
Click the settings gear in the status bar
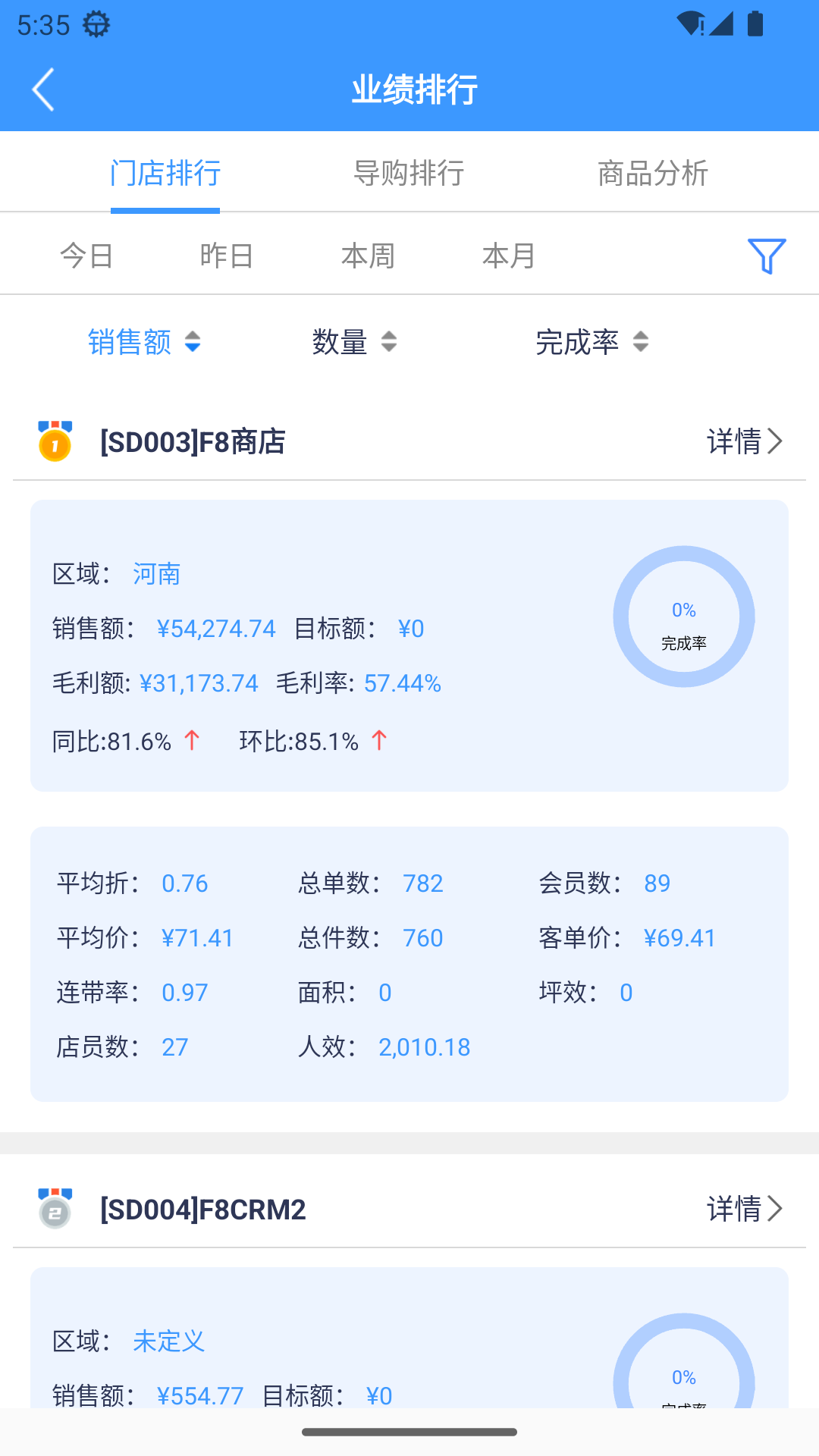97,24
